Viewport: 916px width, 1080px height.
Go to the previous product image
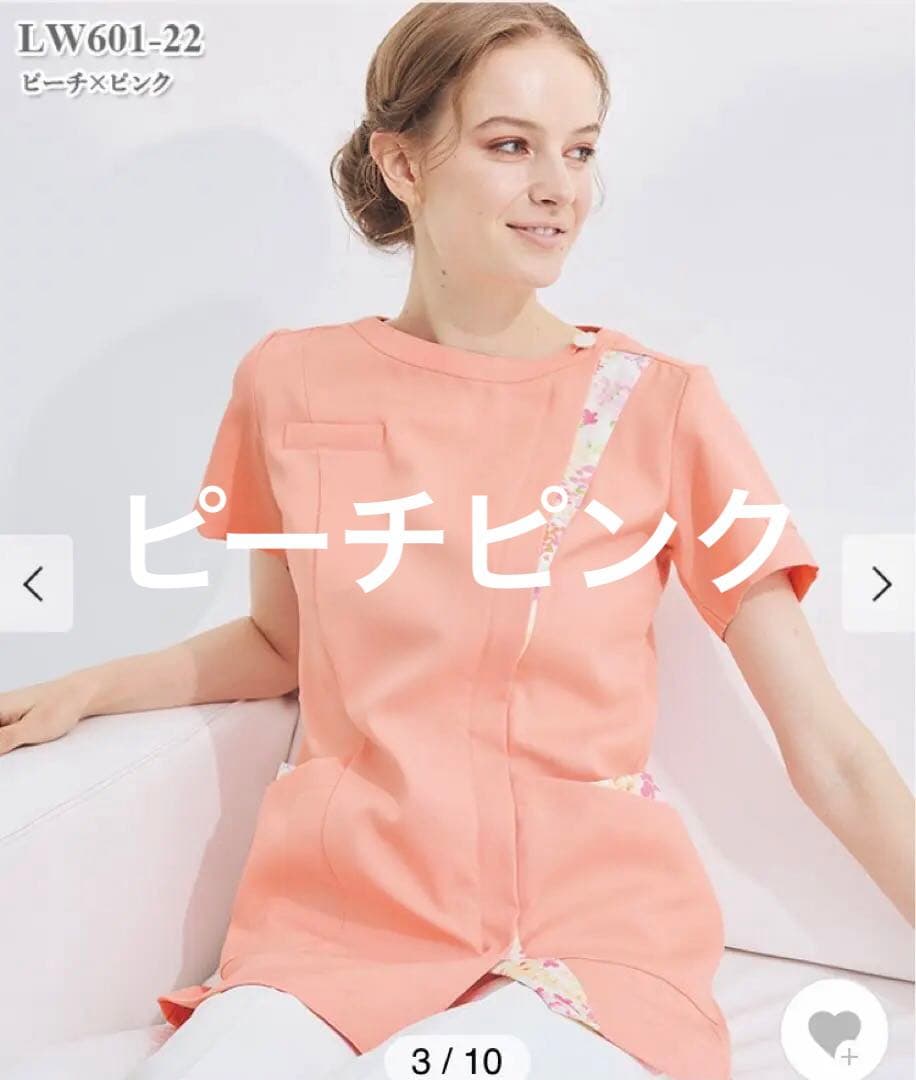(35, 583)
